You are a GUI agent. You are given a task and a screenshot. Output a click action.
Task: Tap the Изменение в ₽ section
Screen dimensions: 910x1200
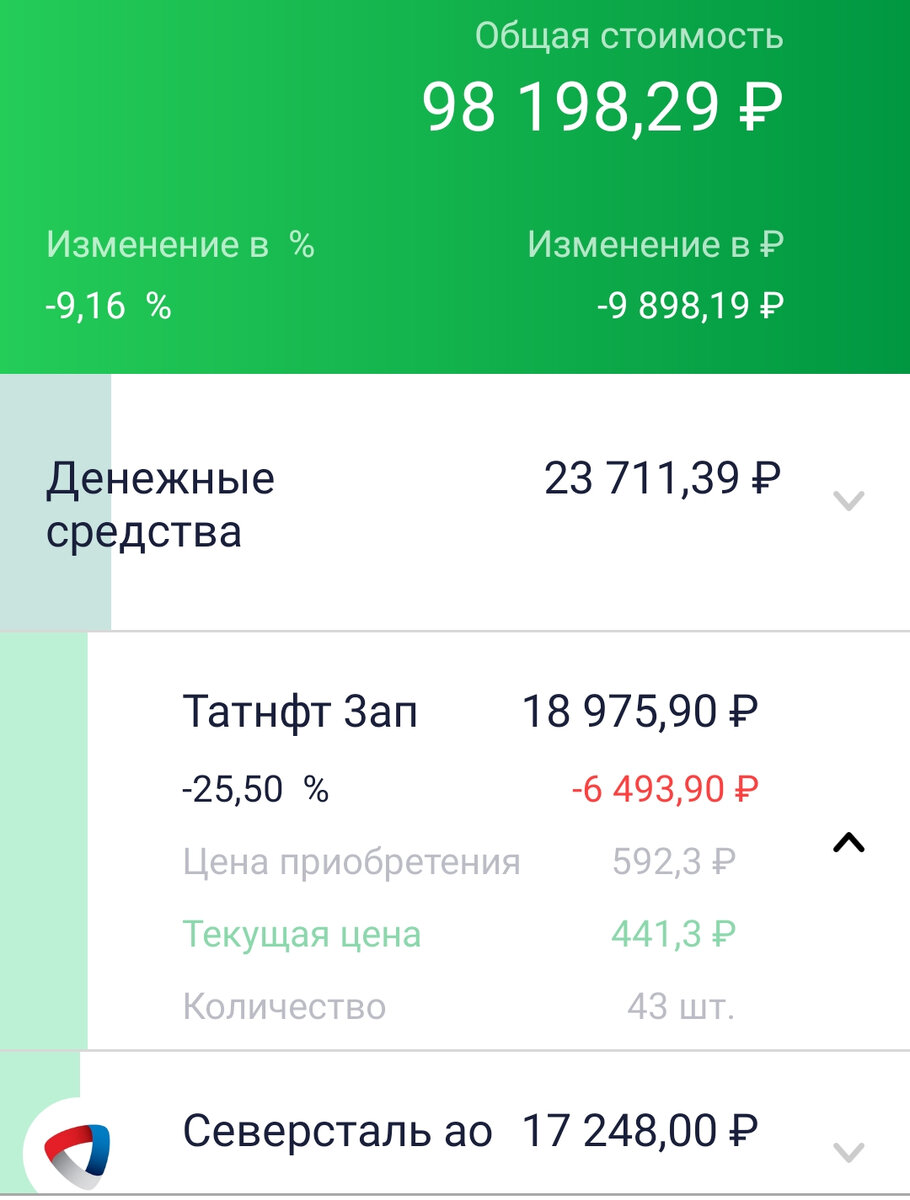click(655, 243)
